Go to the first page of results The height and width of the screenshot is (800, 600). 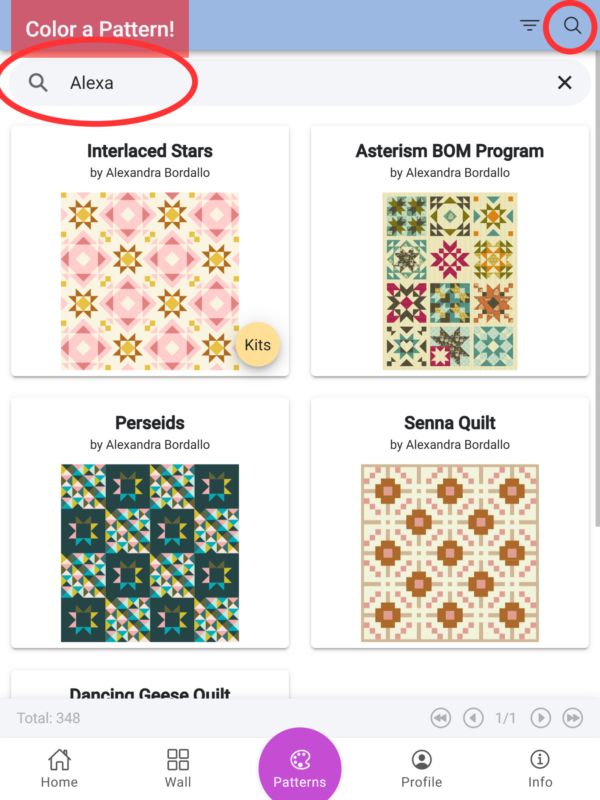440,718
